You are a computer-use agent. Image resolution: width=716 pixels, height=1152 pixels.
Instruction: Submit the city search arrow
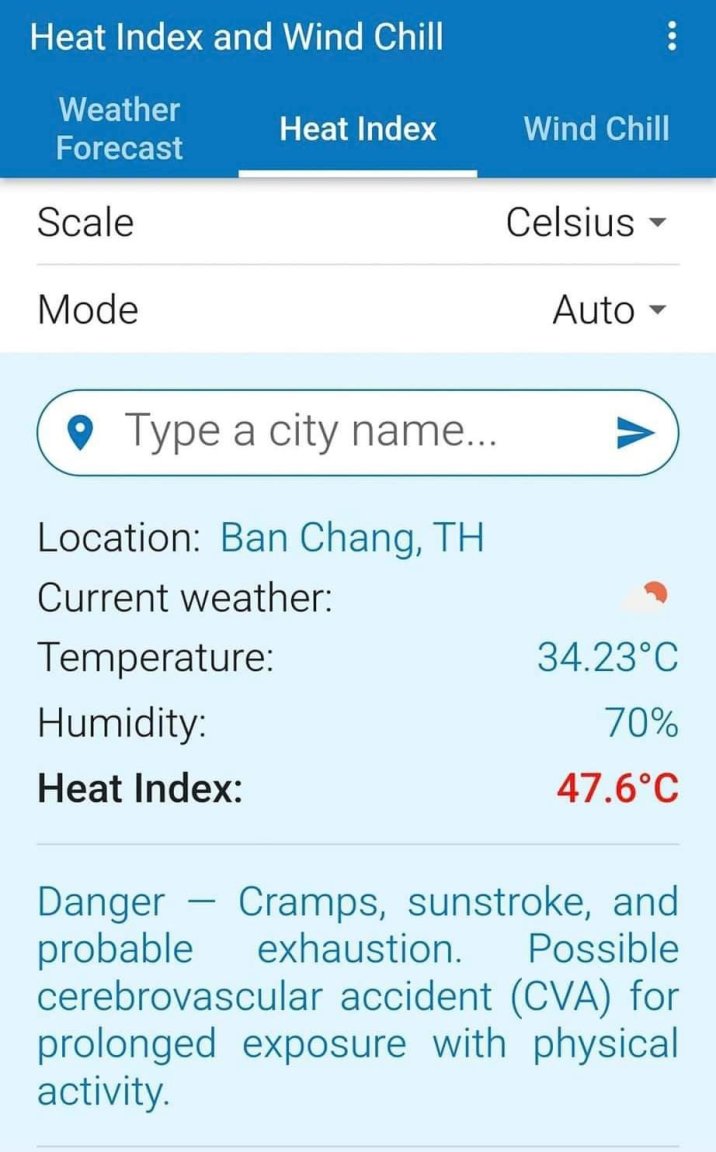[634, 432]
